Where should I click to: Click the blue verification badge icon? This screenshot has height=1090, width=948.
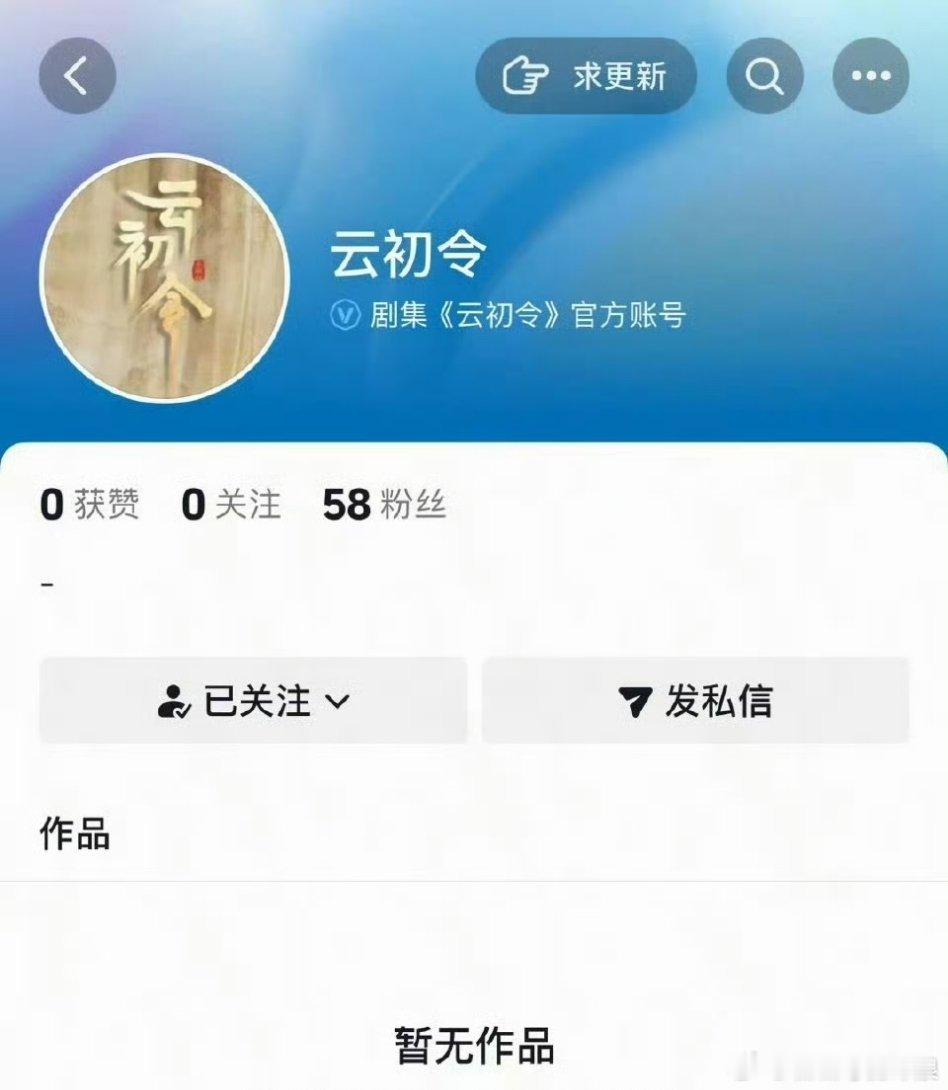tap(343, 312)
